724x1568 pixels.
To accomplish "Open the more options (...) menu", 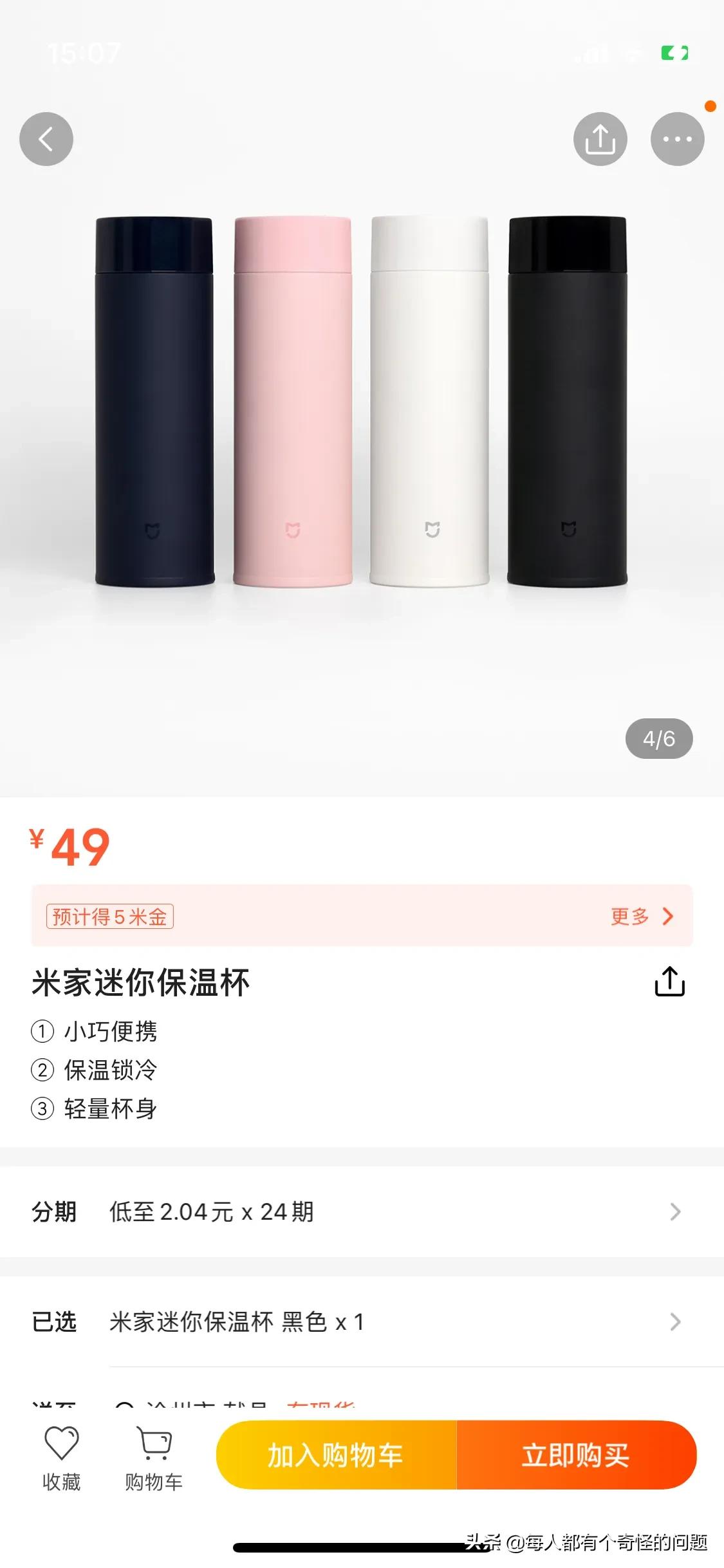I will point(677,138).
